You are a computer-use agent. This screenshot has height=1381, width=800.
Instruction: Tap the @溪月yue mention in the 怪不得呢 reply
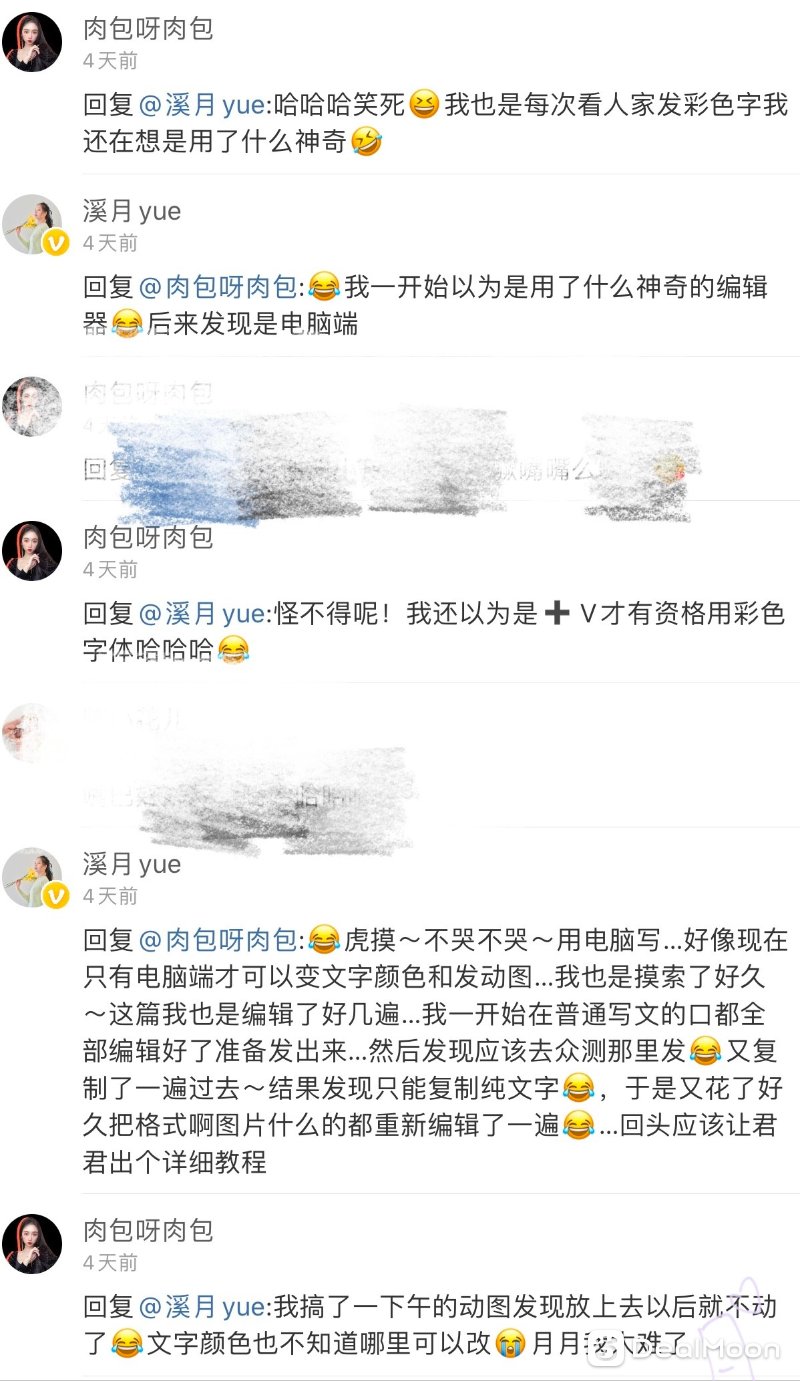(201, 614)
